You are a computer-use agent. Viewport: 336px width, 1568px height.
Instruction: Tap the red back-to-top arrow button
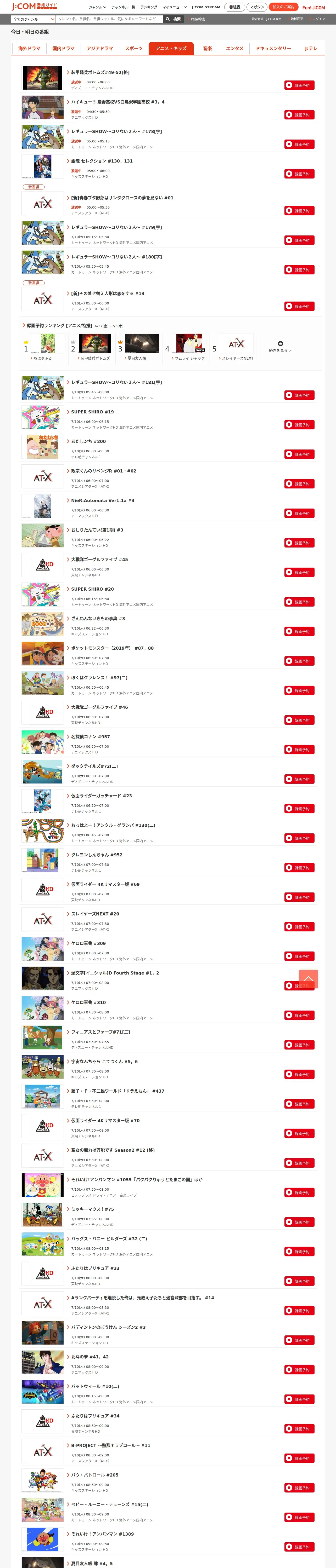tap(309, 979)
